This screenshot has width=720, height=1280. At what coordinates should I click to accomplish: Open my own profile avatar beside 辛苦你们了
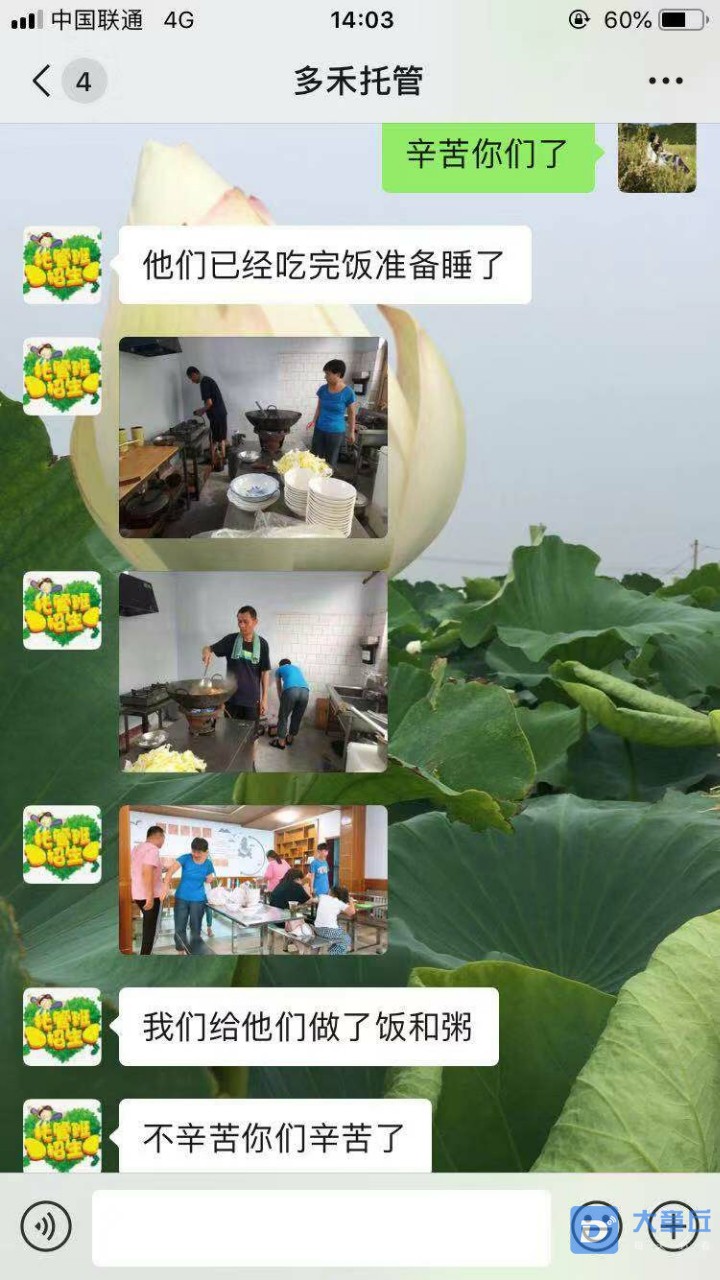657,158
